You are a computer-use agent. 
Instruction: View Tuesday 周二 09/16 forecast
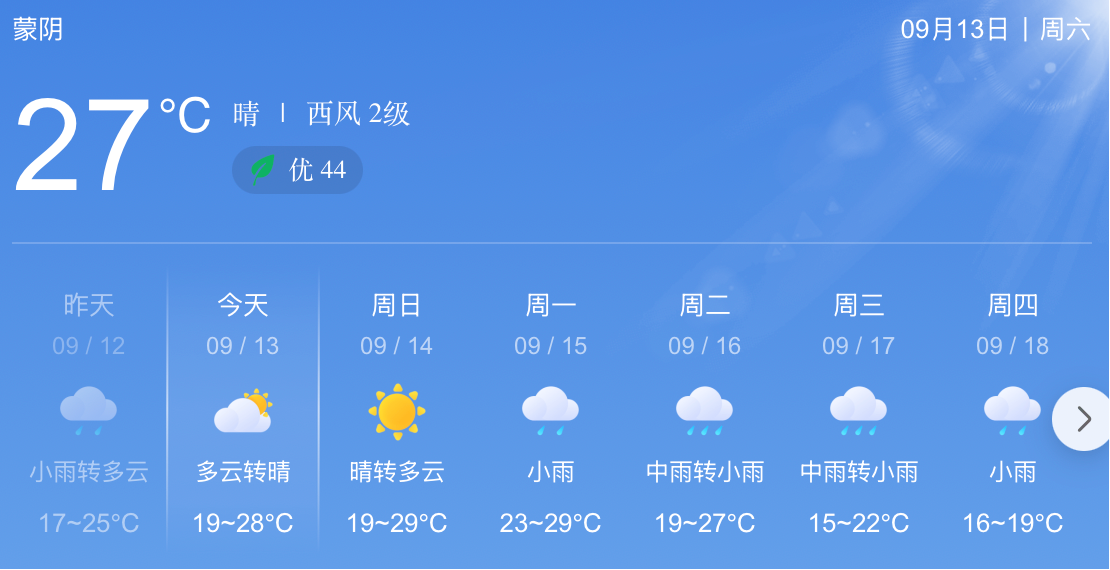tap(705, 412)
